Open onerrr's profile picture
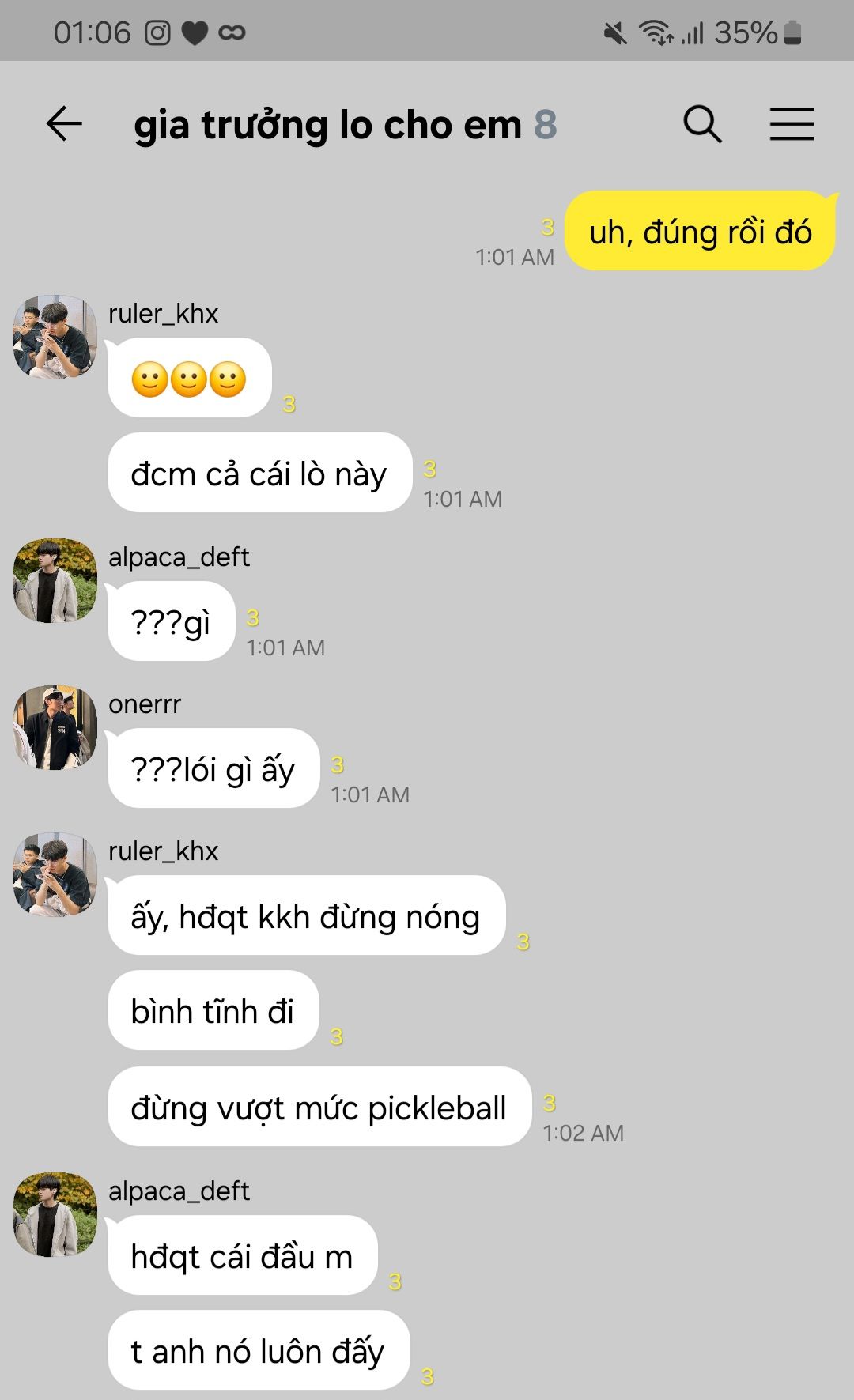 [x=55, y=727]
